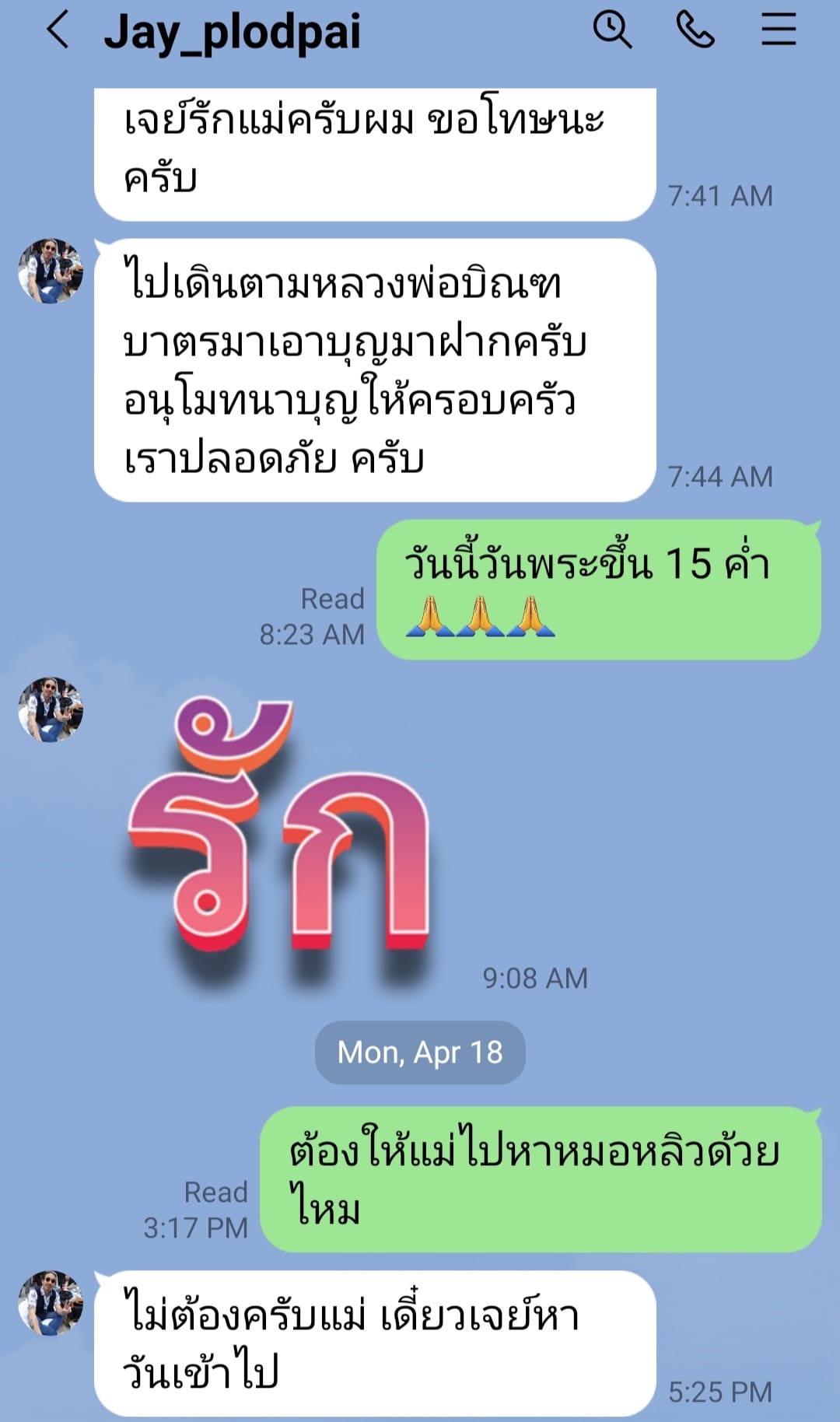Start a voice call with Jay_plodpai
This screenshot has width=840, height=1422.
[x=696, y=31]
